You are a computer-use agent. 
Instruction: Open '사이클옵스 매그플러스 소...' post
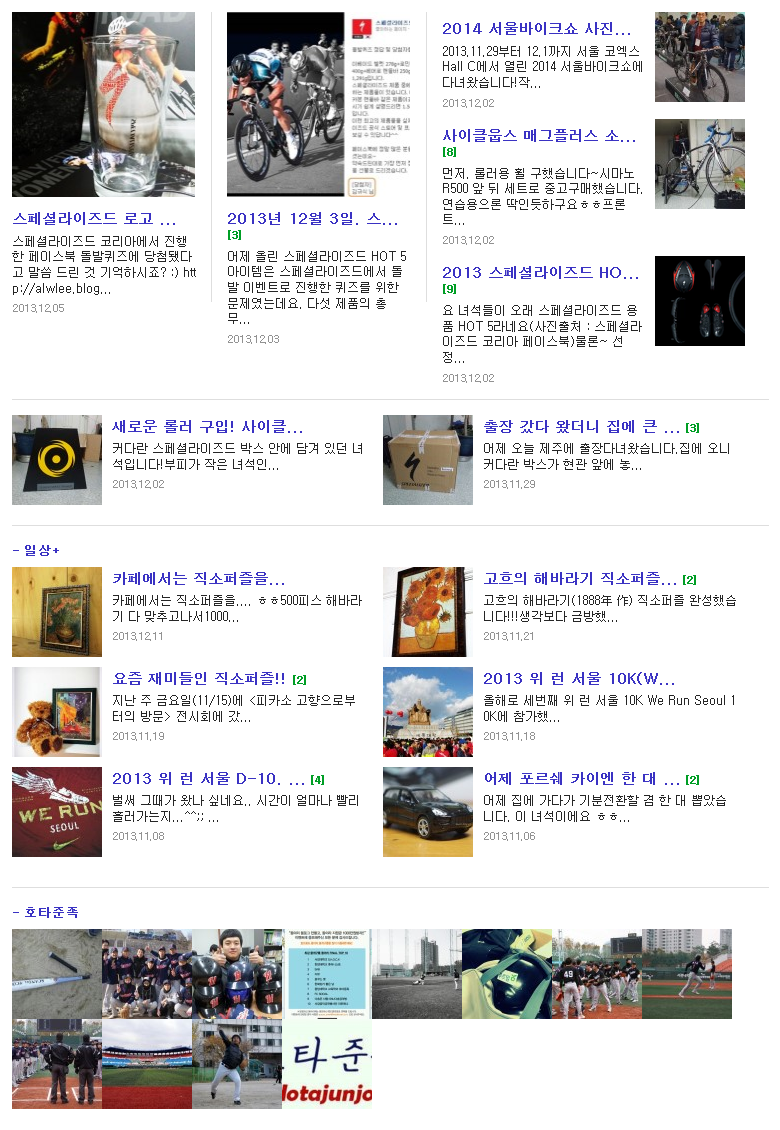539,135
